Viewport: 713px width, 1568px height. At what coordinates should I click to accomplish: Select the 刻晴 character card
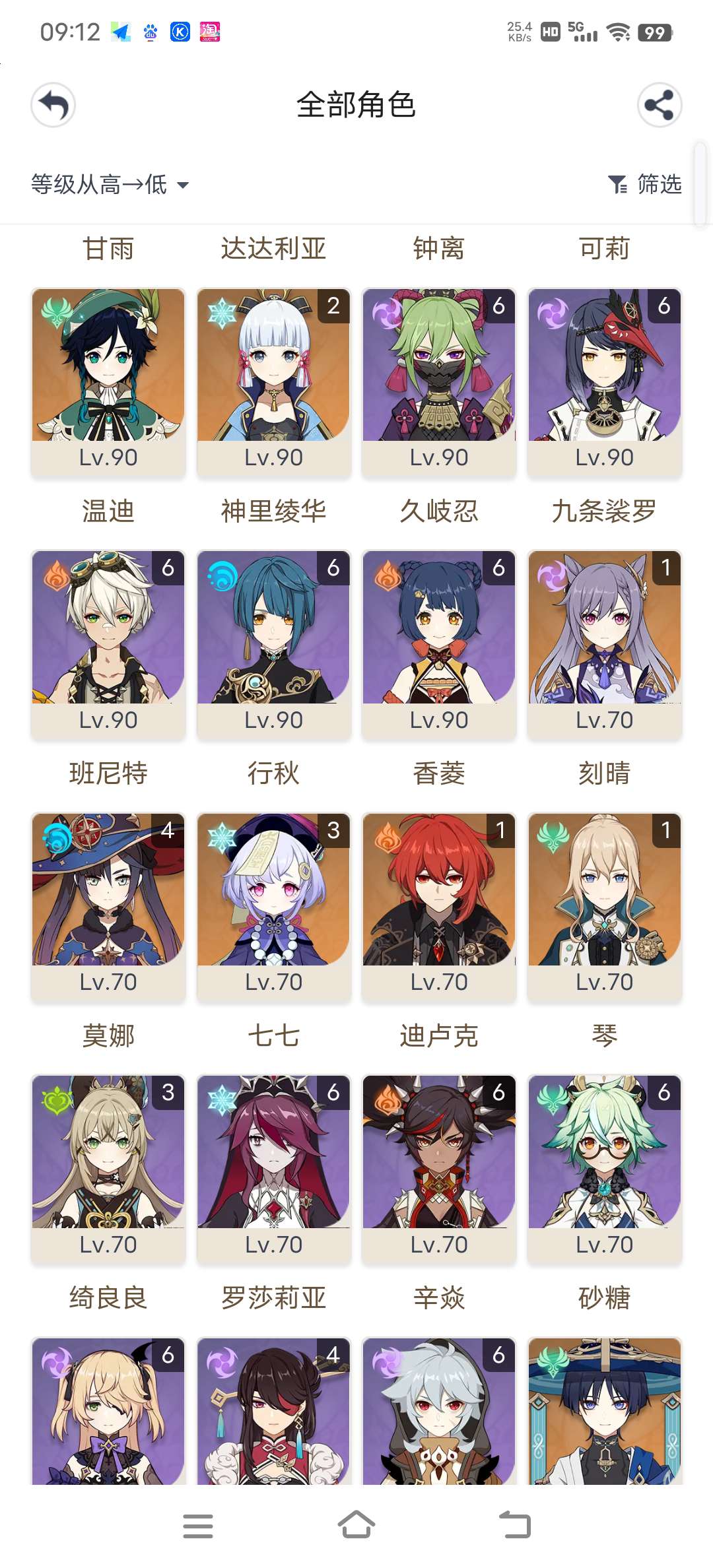604,643
